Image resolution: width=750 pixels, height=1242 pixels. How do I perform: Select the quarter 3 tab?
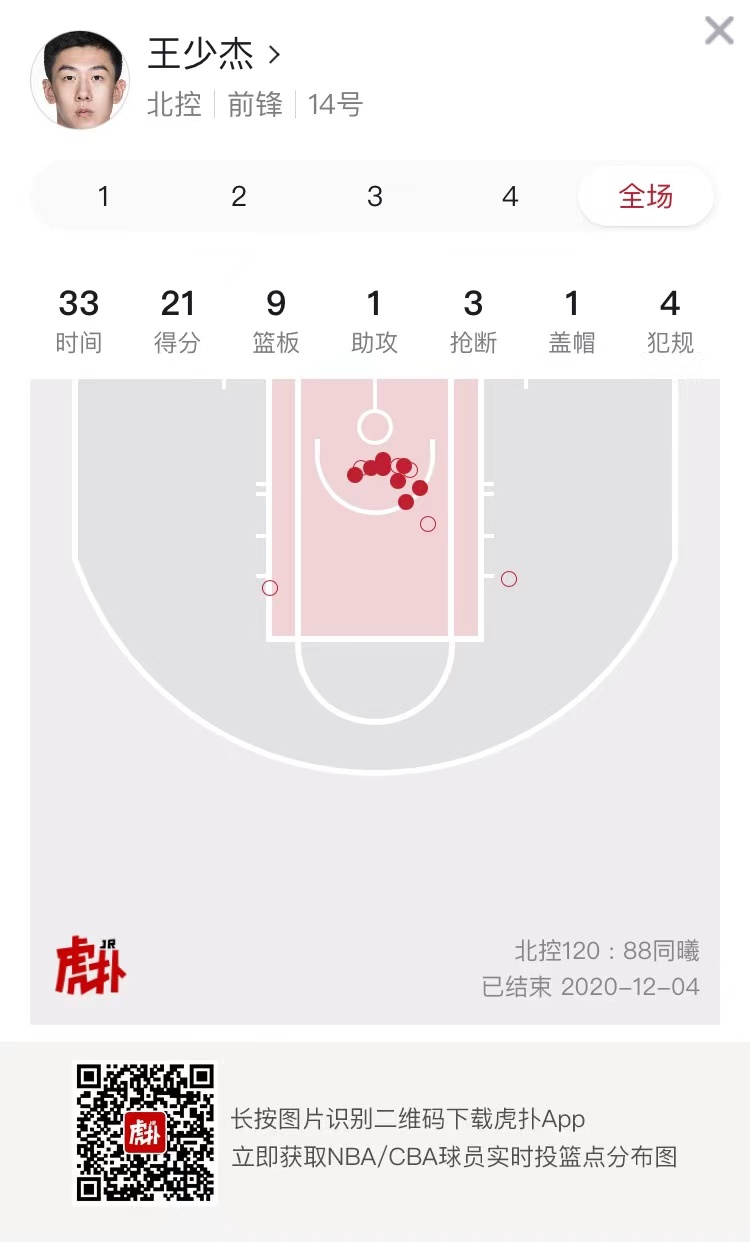click(375, 197)
